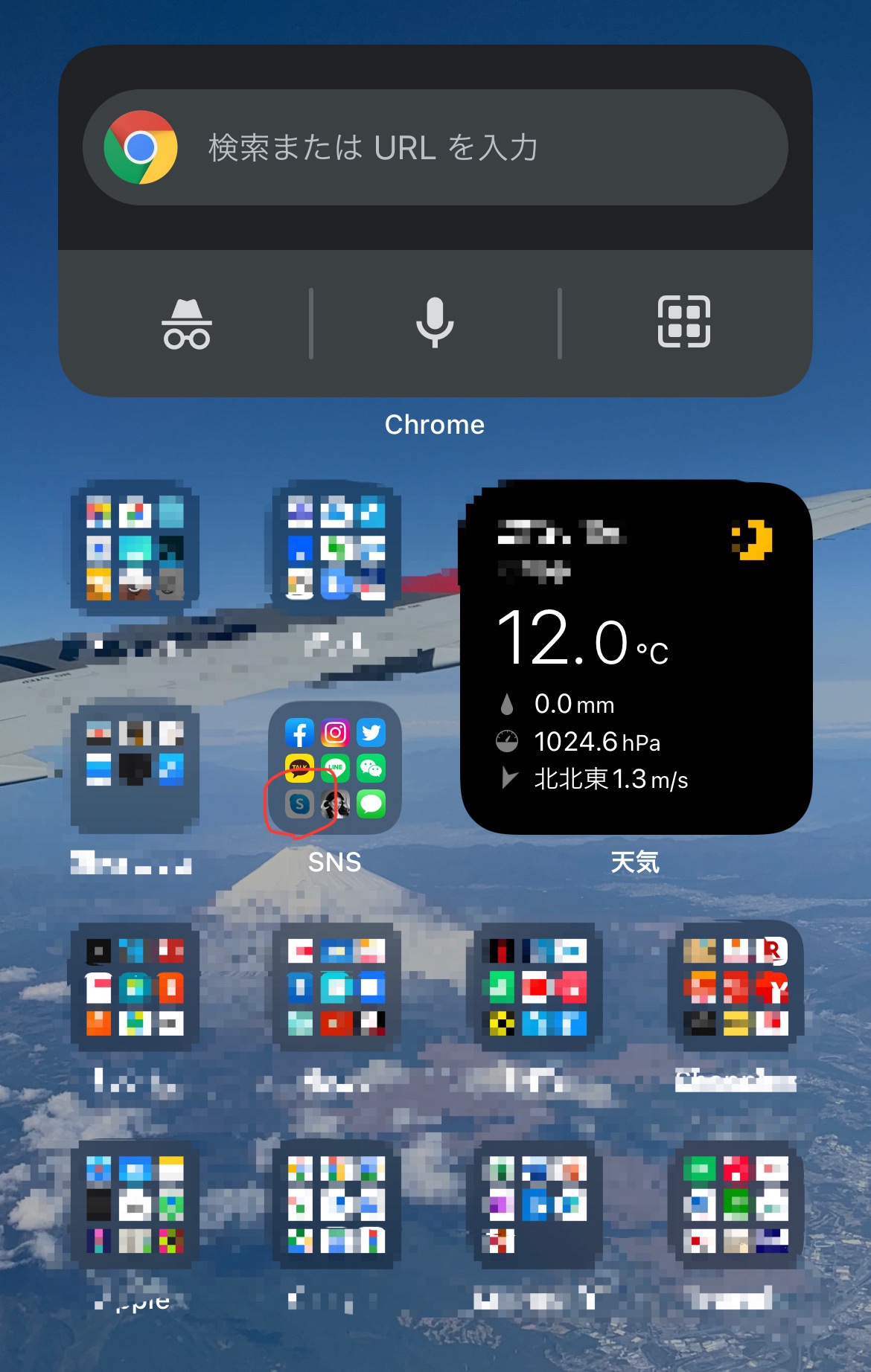This screenshot has width=871, height=1372.
Task: Open the SNS folder
Action: 335,769
